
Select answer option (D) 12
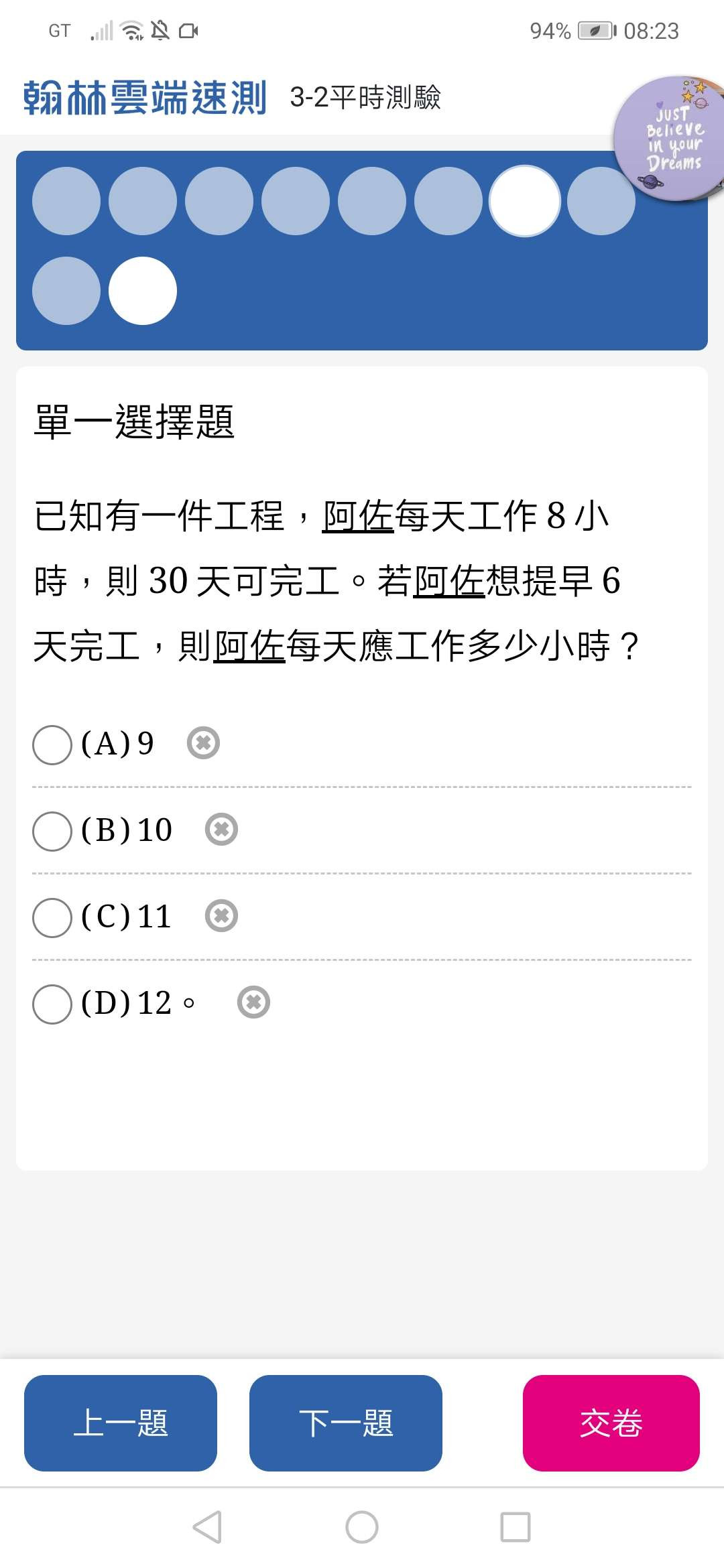click(52, 1004)
